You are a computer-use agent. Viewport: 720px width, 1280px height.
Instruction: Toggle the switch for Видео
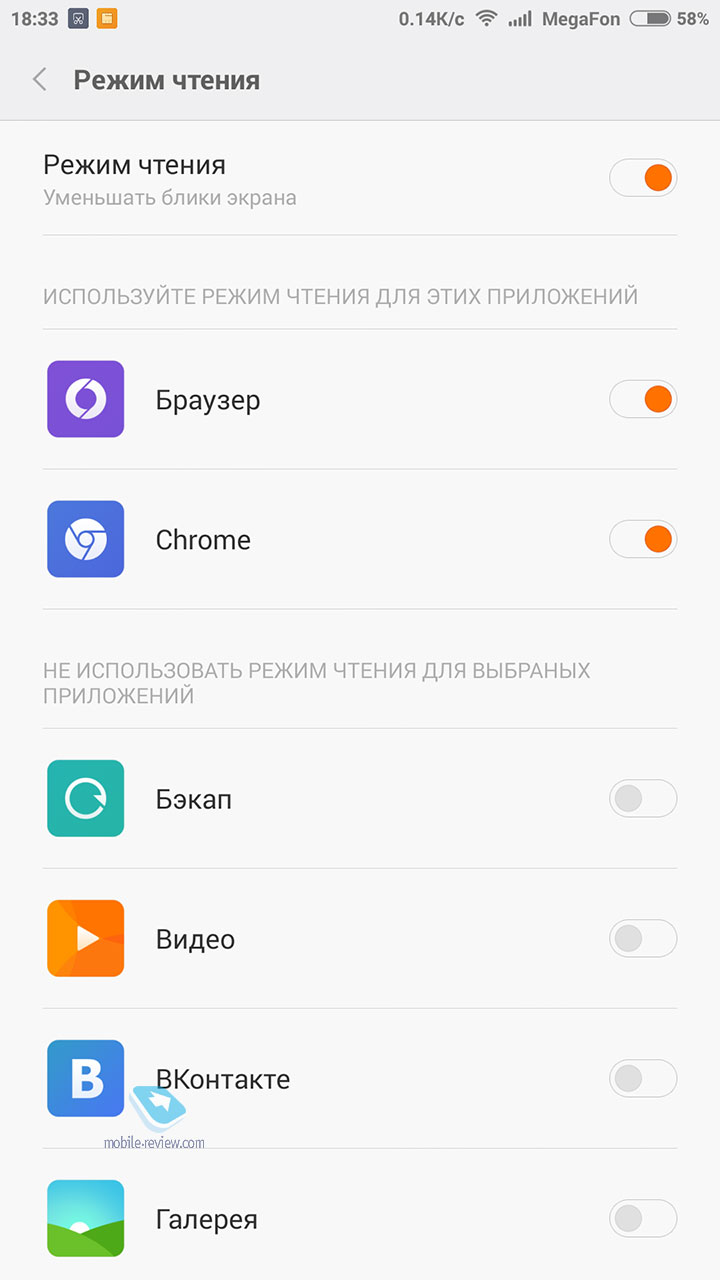(x=643, y=939)
